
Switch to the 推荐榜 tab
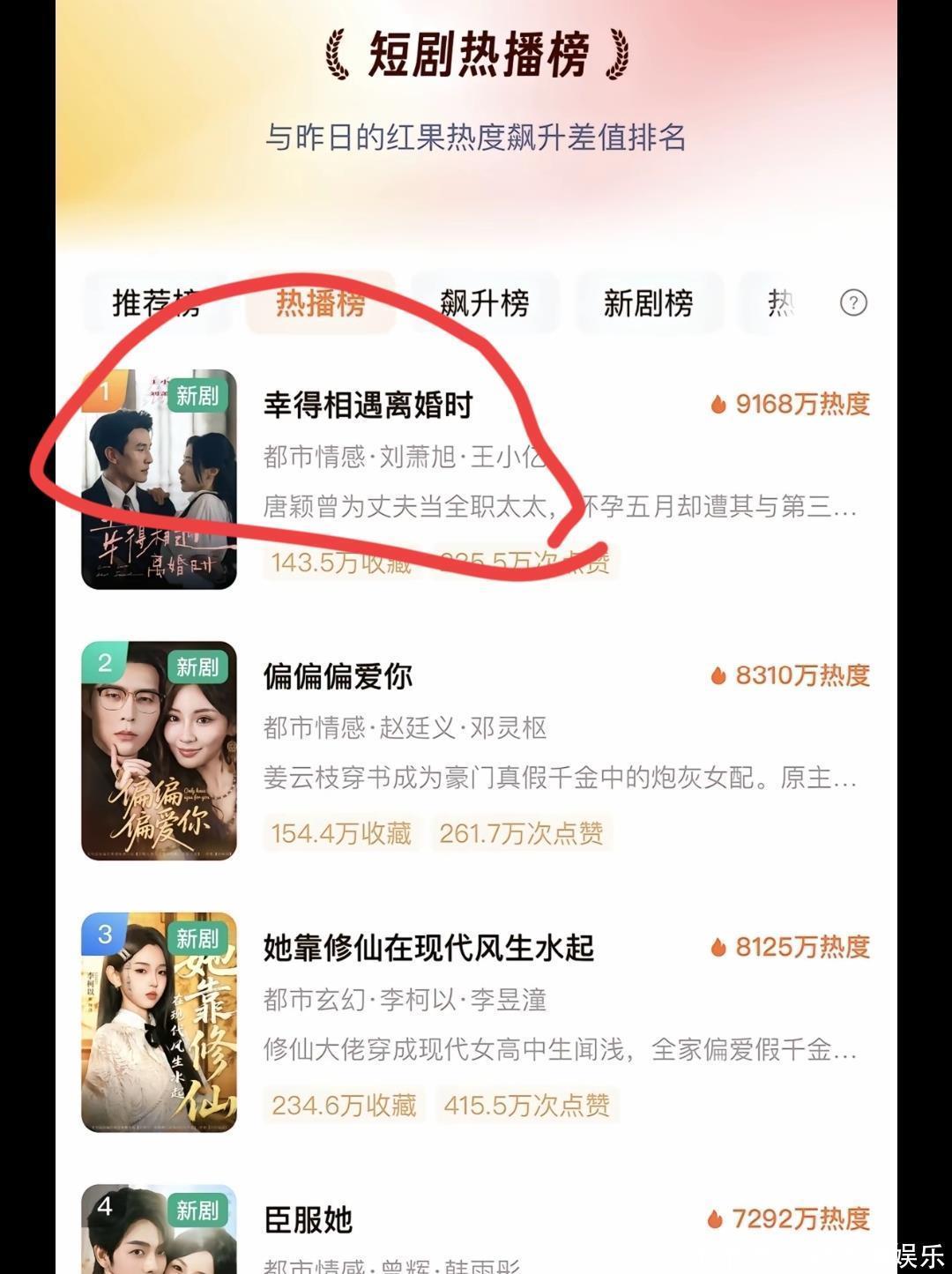[x=156, y=303]
